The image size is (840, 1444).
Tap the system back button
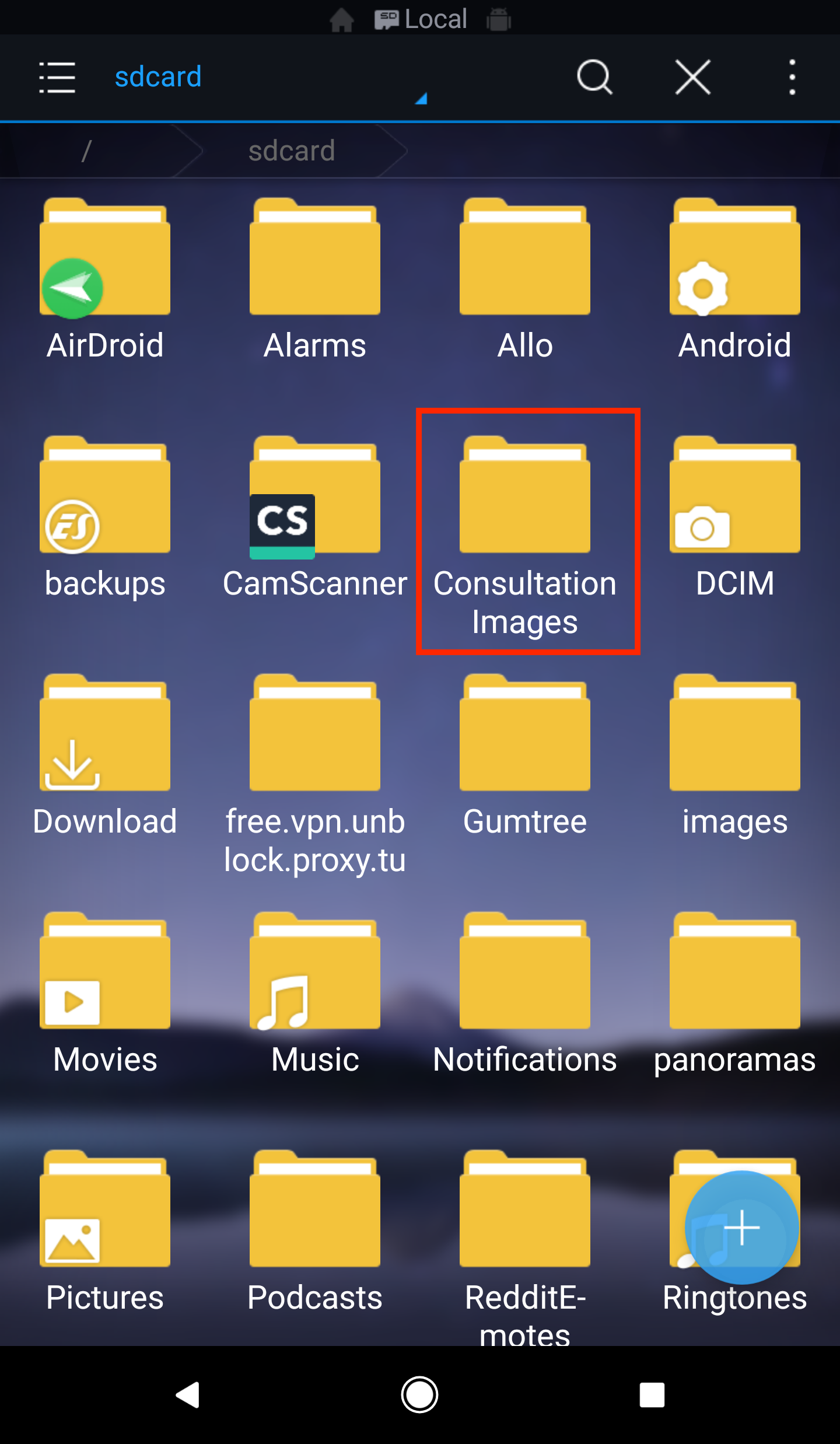tap(188, 1395)
